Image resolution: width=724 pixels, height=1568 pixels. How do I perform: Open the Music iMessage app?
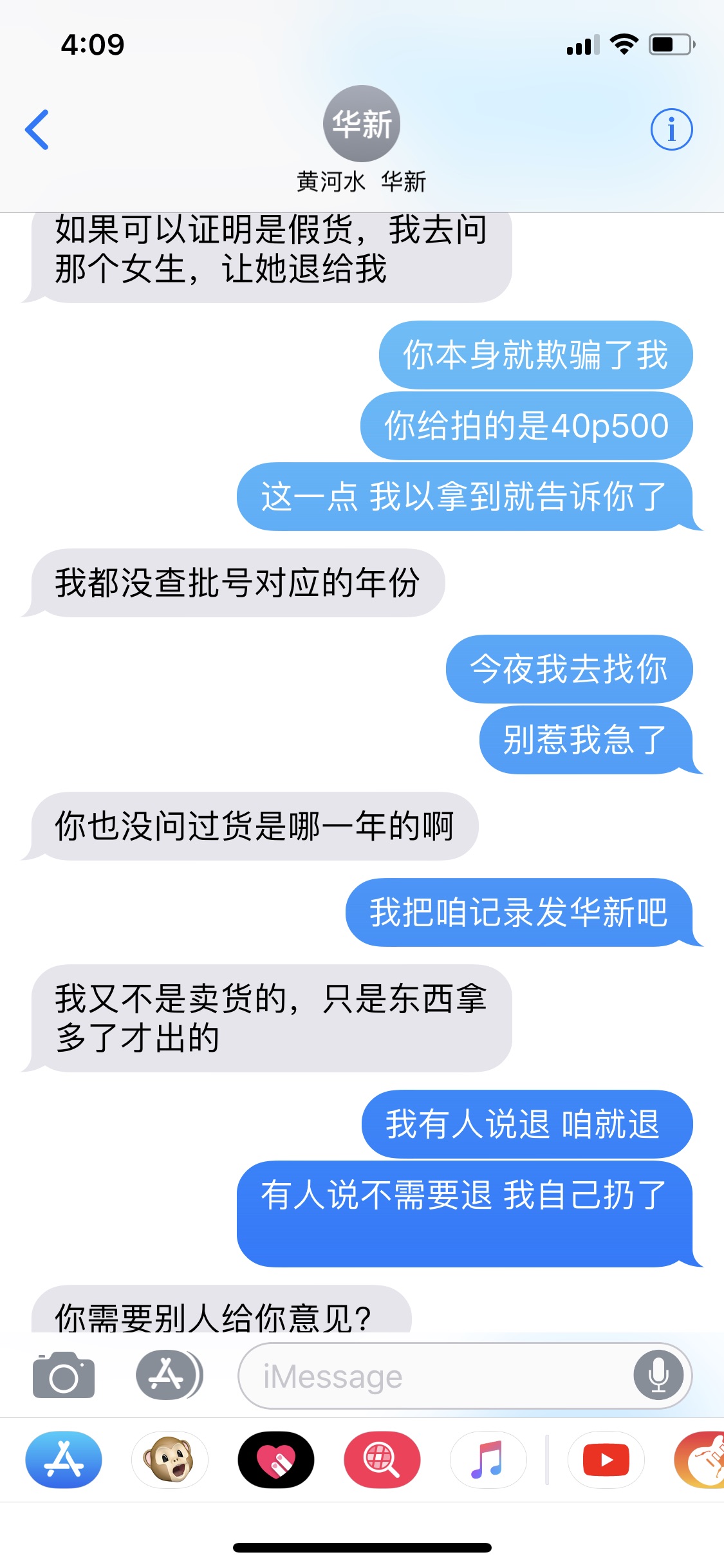click(488, 1460)
